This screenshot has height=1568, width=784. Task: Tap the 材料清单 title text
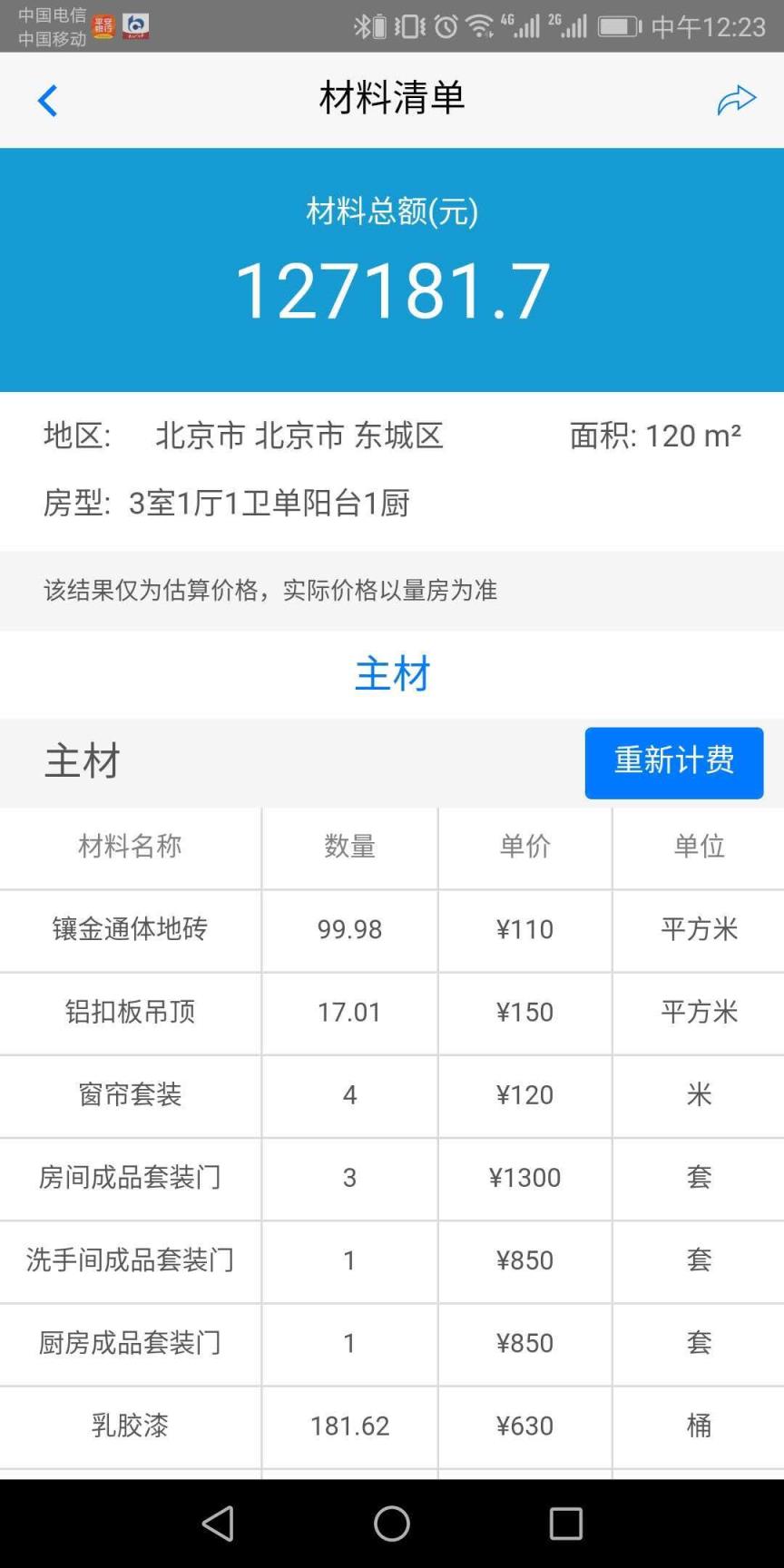(x=390, y=98)
